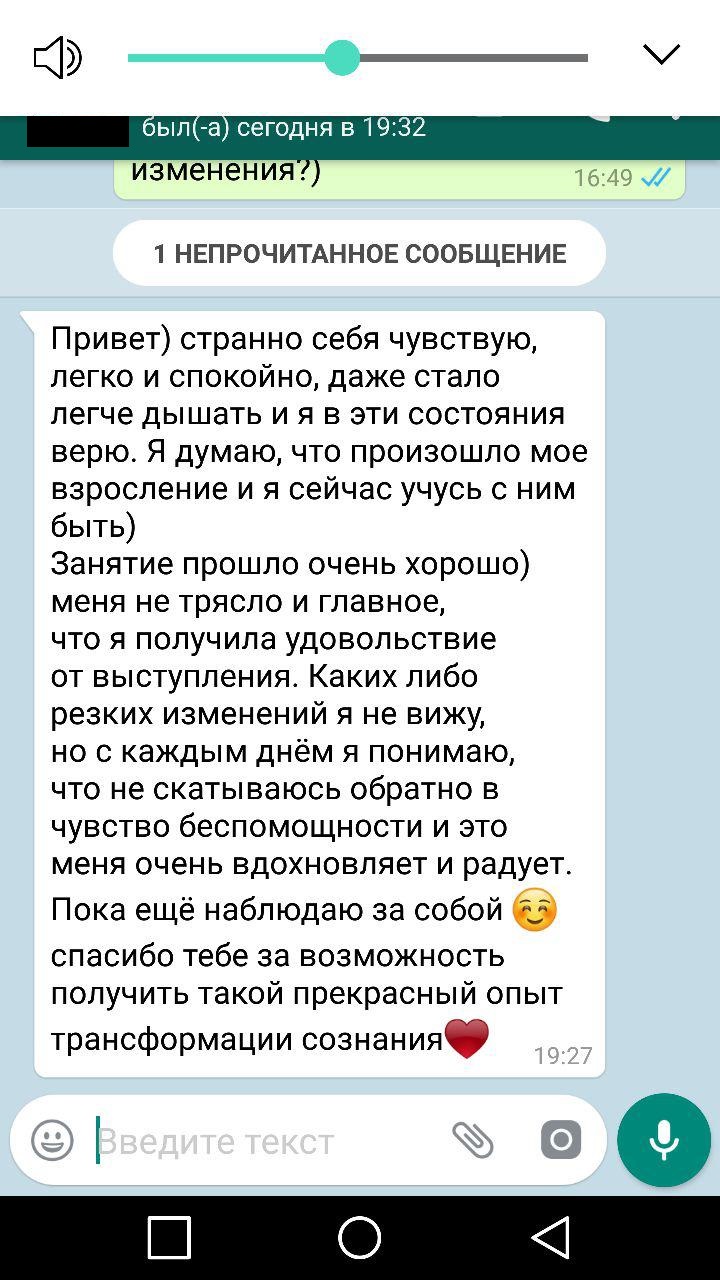The width and height of the screenshot is (720, 1280).
Task: Go back with the system back button
Action: [x=551, y=1238]
